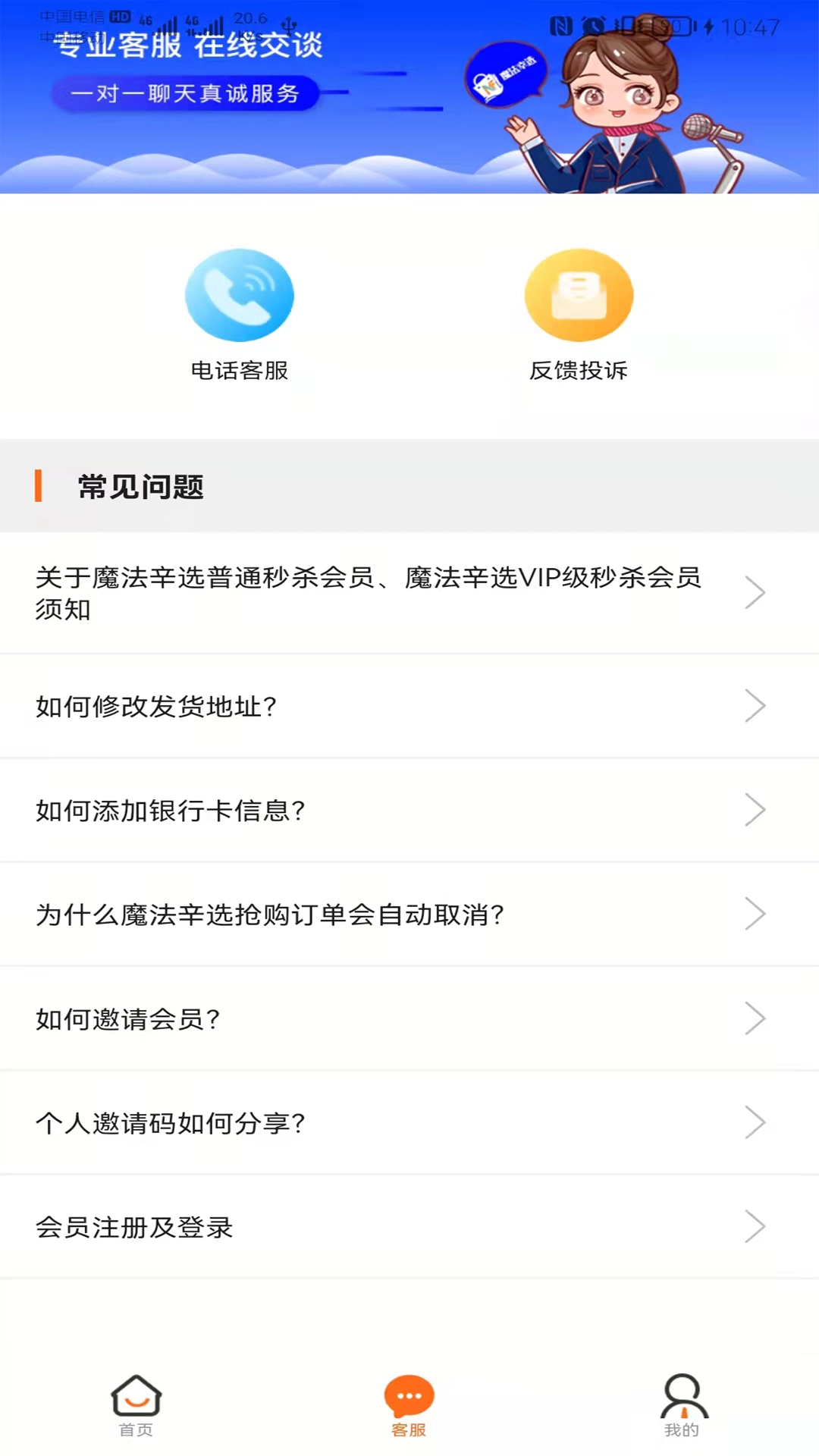Open 为什么魔法辛选抢购订单会自动取消 question
This screenshot has height=1456, width=819.
pos(409,914)
